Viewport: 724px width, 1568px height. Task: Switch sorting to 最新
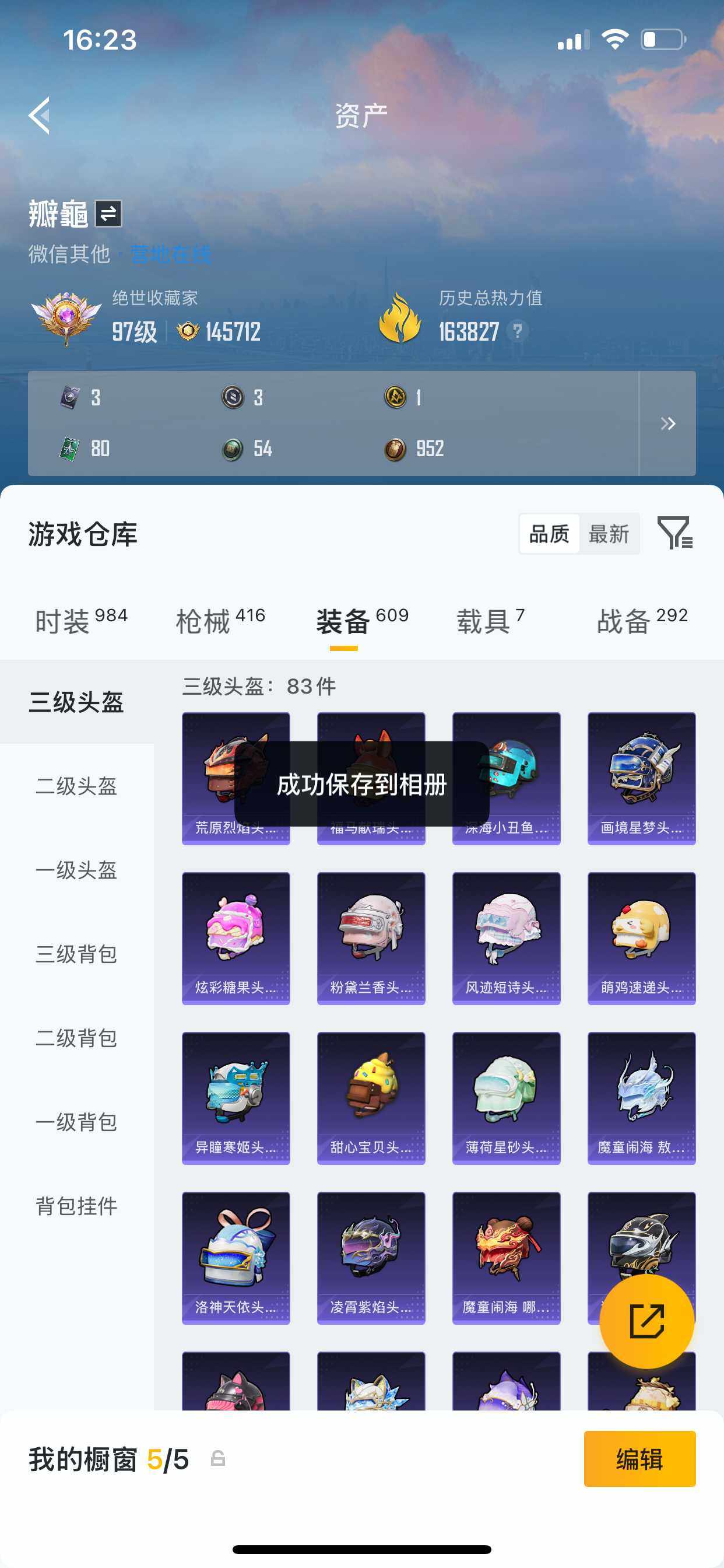coord(610,533)
